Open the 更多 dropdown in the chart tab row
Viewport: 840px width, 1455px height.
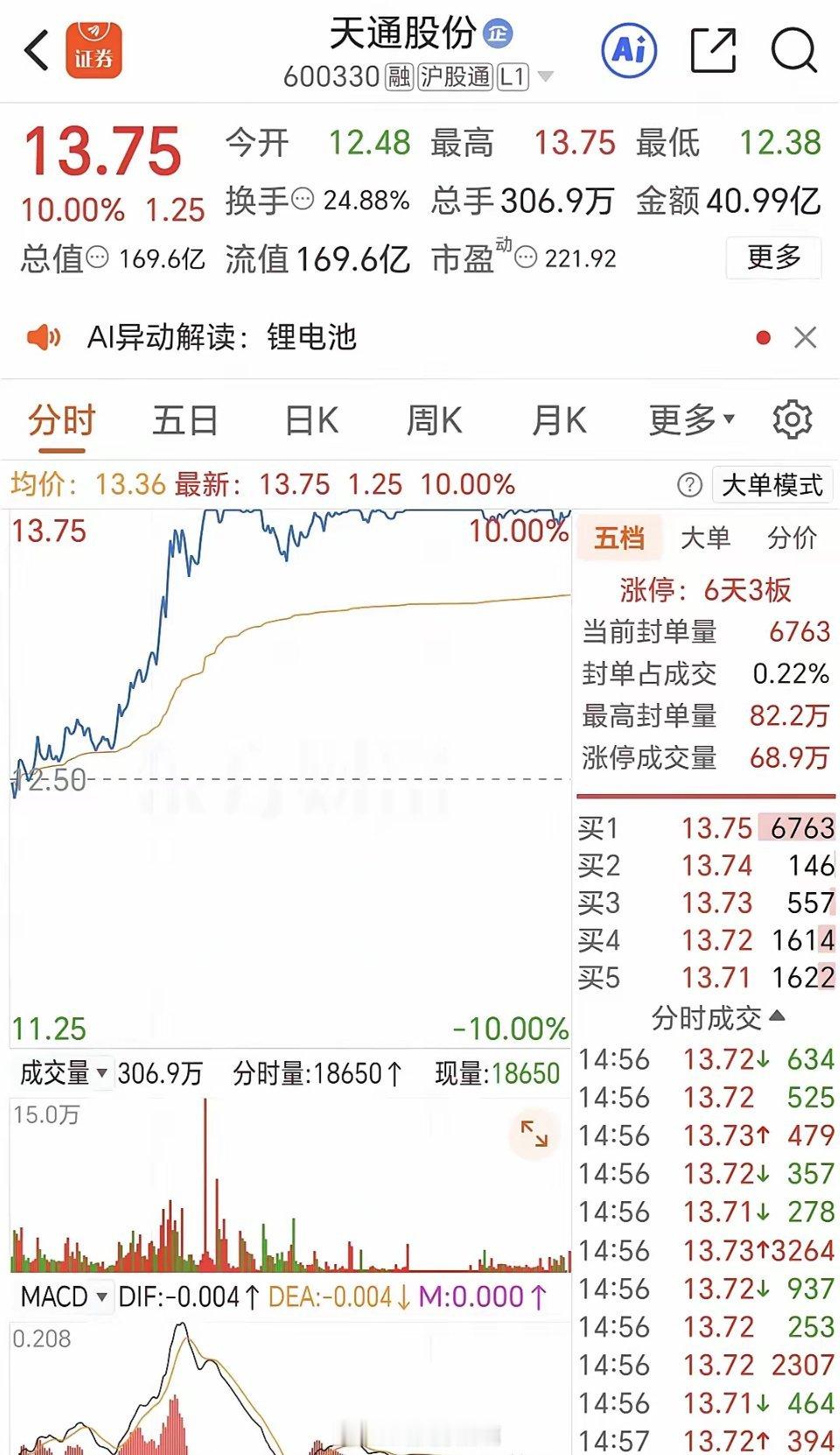[689, 419]
